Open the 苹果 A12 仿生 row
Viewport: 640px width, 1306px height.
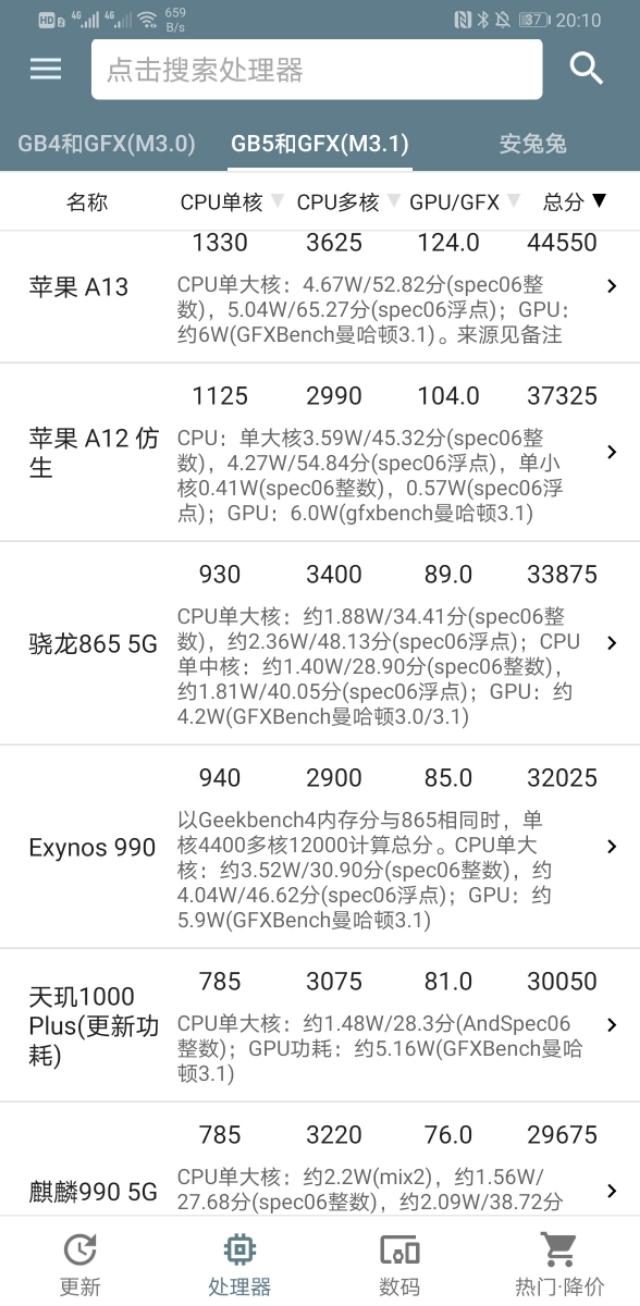pos(320,452)
